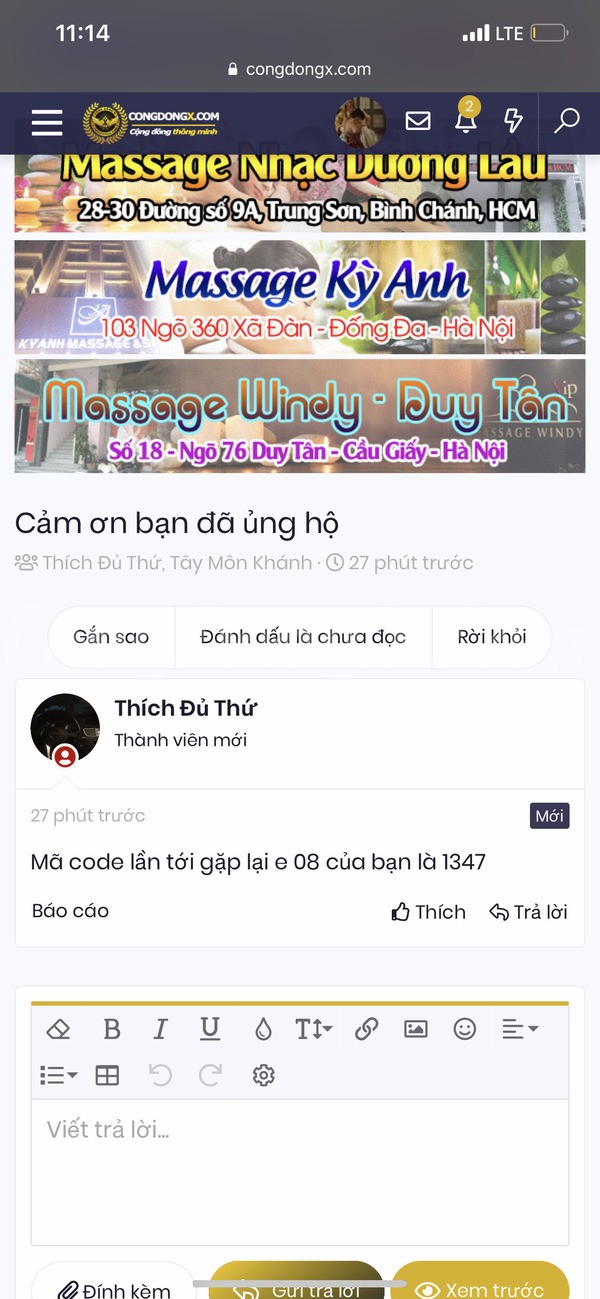Focus the Viết trả lời text field
The image size is (600, 1299).
[300, 1171]
